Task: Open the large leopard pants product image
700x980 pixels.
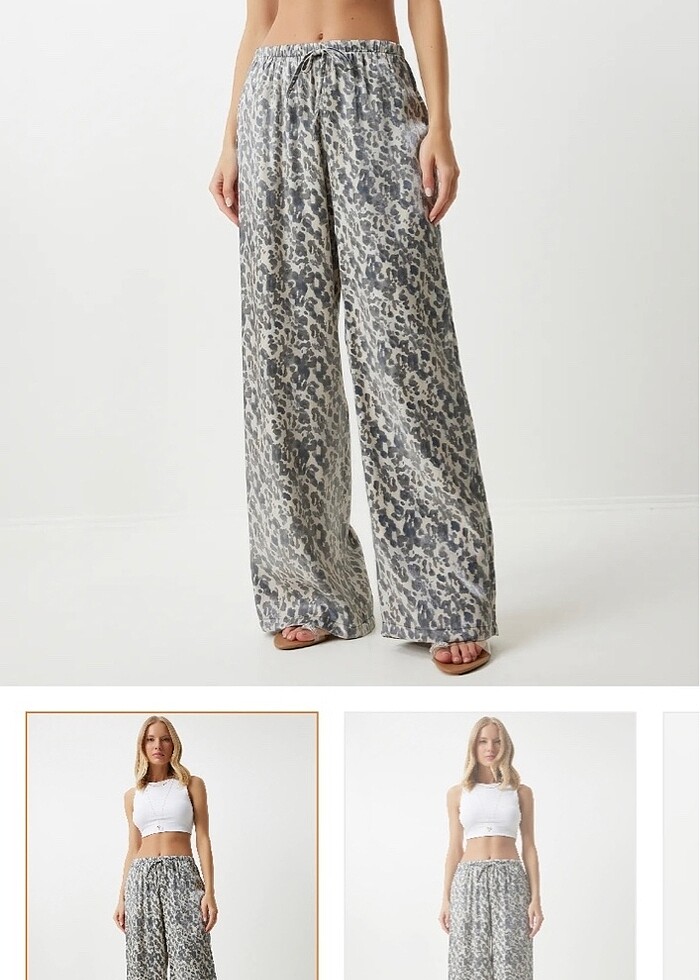Action: 350,340
